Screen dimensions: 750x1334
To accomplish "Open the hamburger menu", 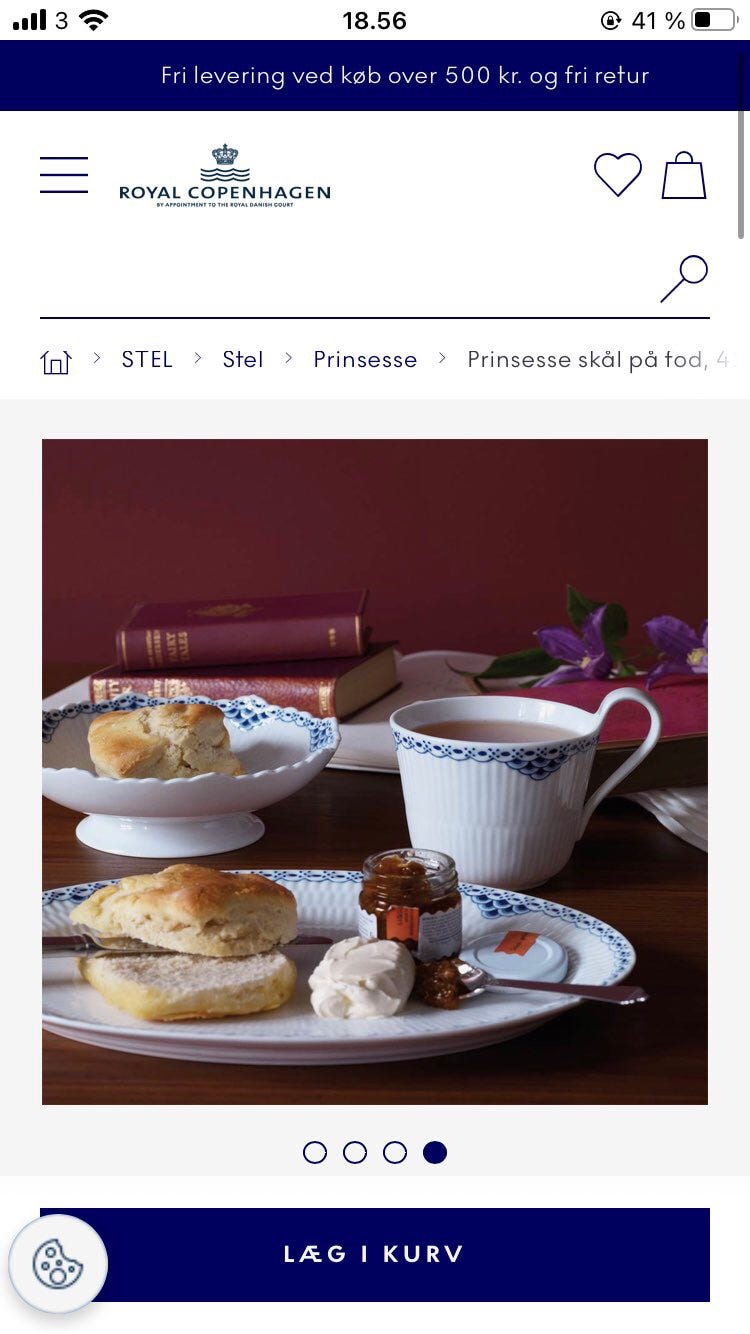I will pos(64,175).
